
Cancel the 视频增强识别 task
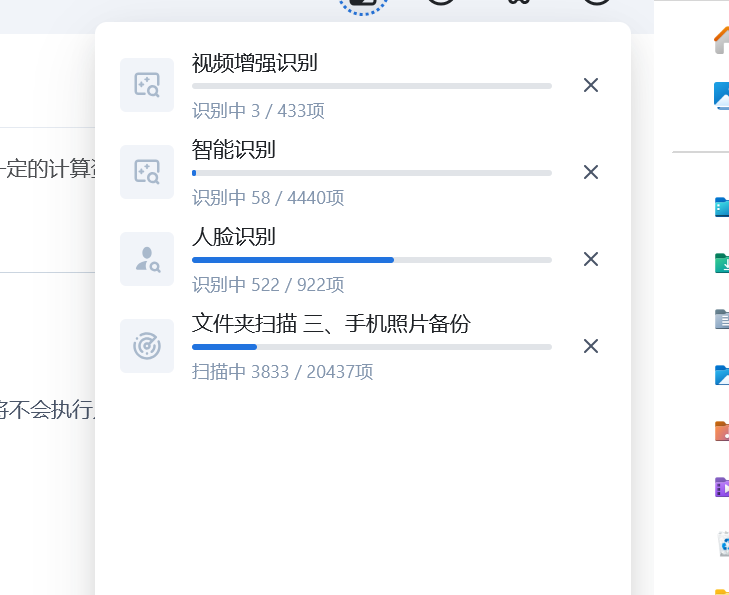point(591,85)
